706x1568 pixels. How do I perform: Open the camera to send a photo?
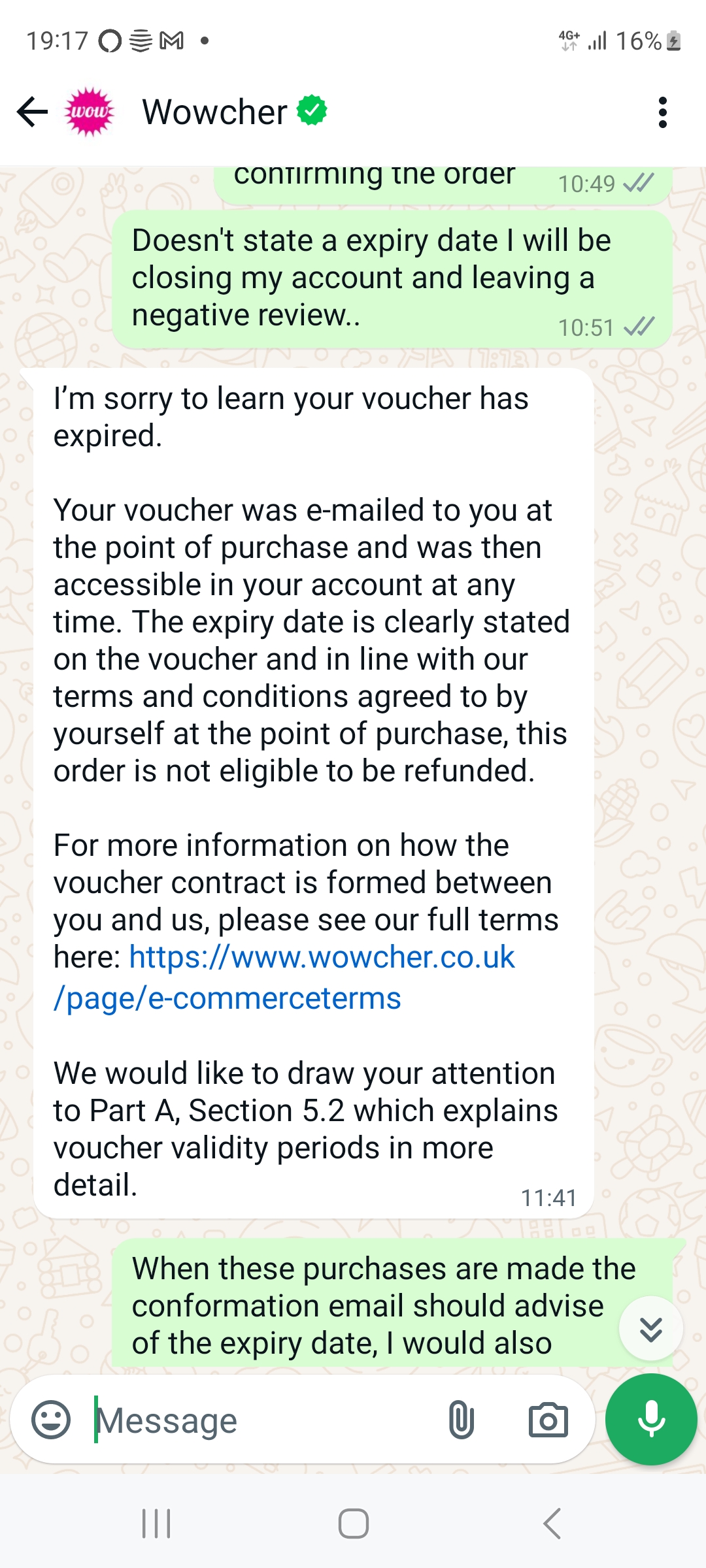tap(549, 1419)
